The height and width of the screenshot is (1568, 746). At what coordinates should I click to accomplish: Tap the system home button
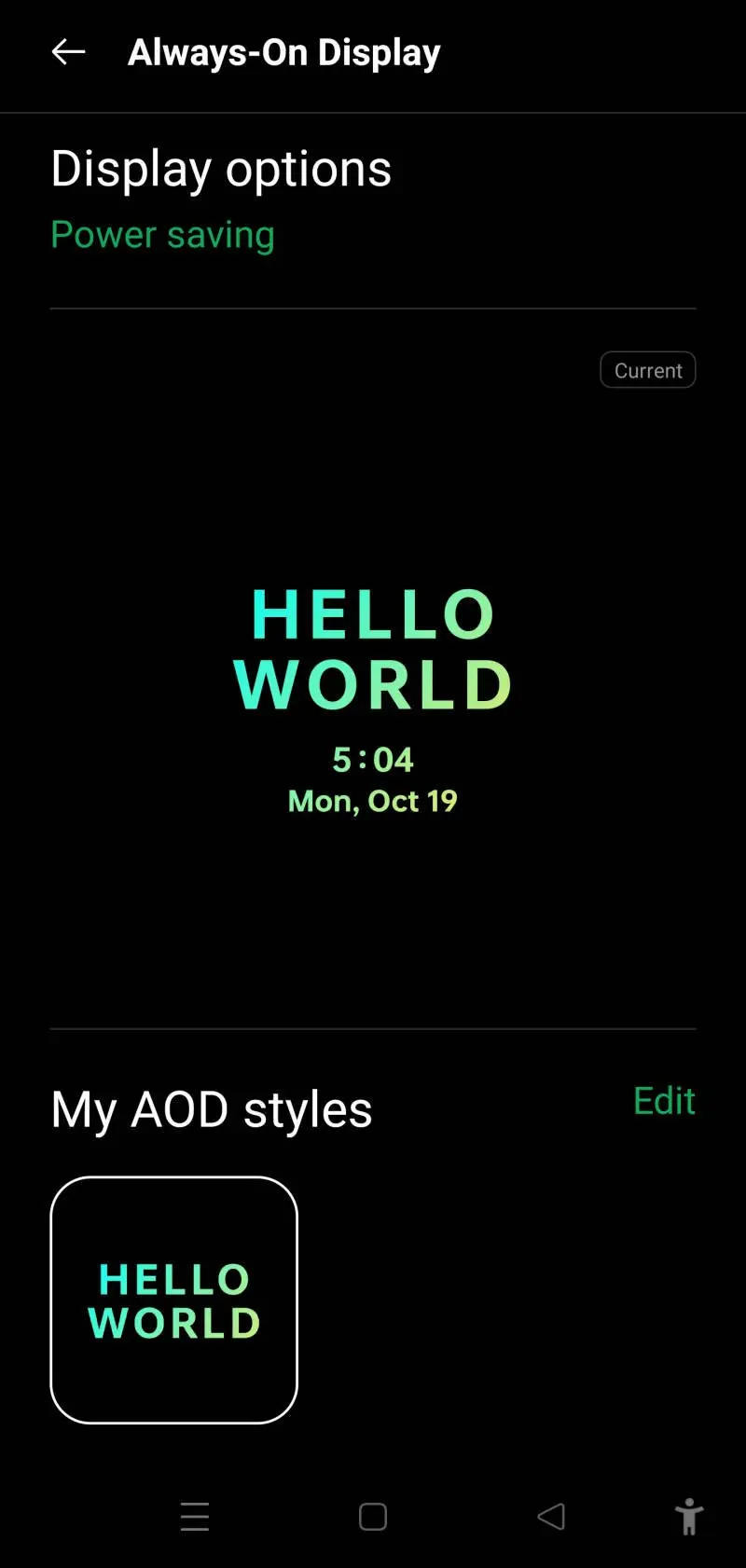(x=373, y=1517)
